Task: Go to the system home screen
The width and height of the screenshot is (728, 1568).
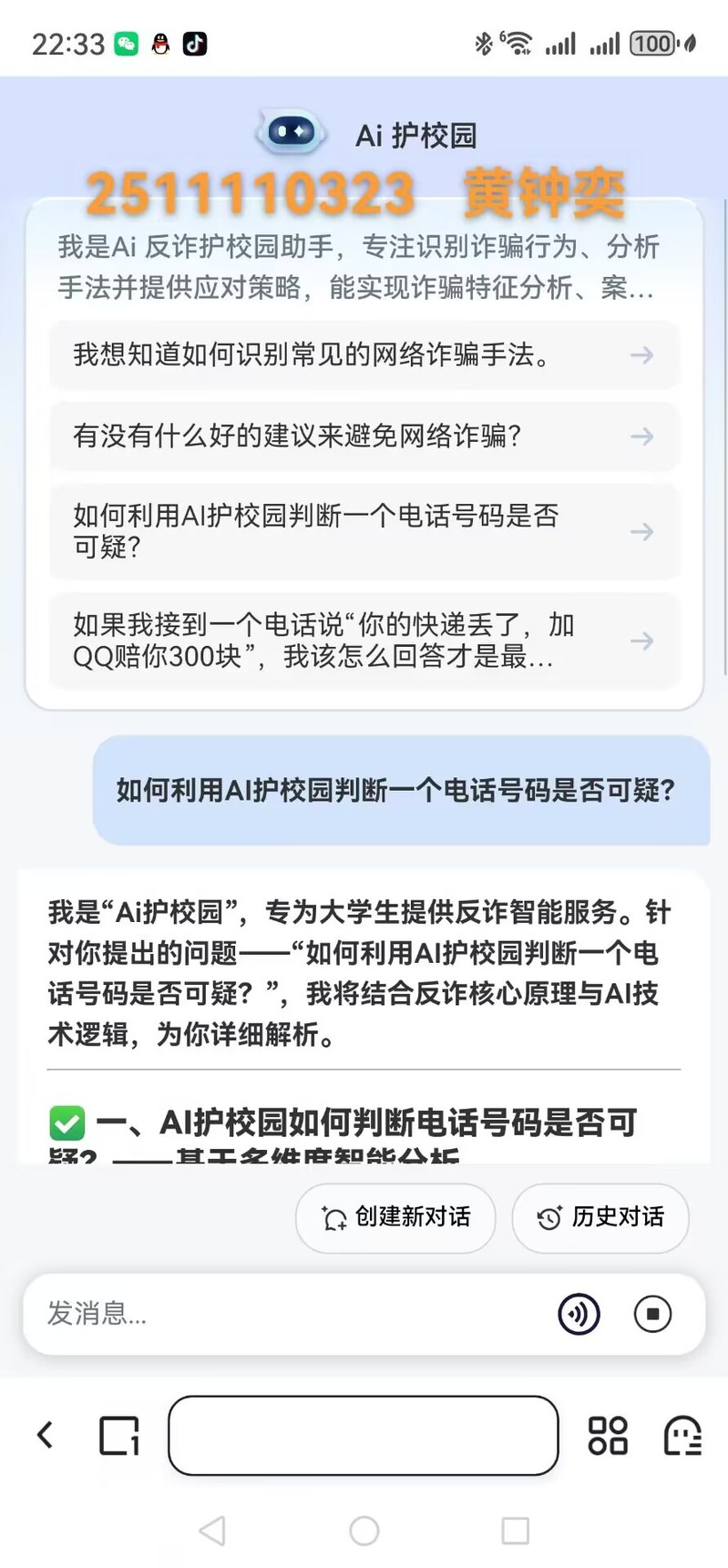Action: pyautogui.click(x=364, y=1531)
